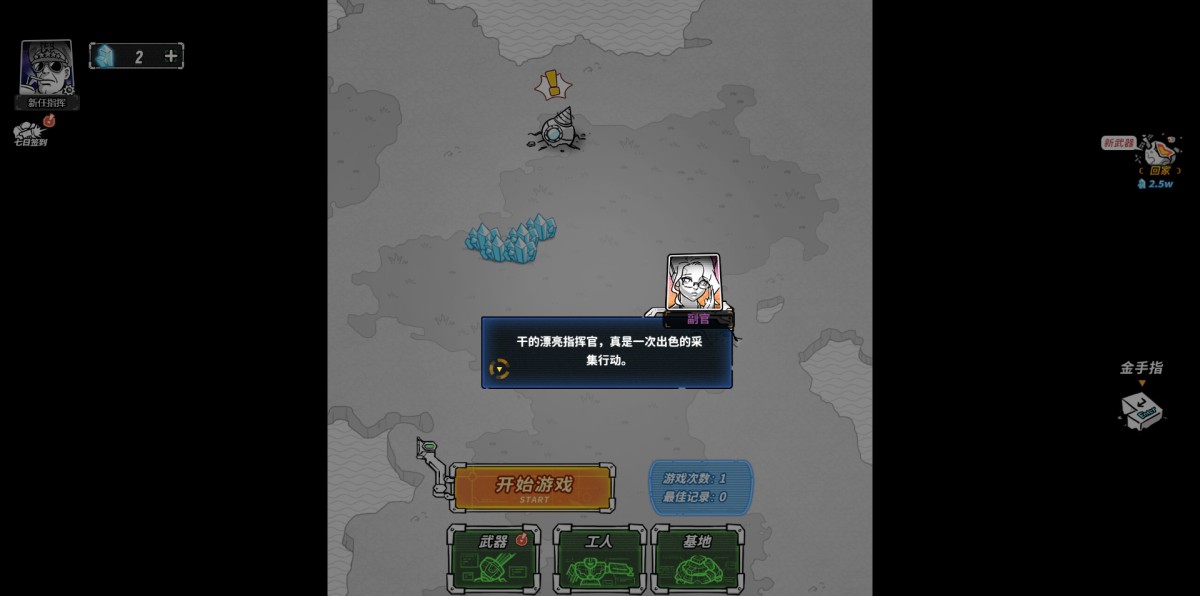Tap the plus icon to add crystals
This screenshot has height=596, width=1200.
[171, 56]
